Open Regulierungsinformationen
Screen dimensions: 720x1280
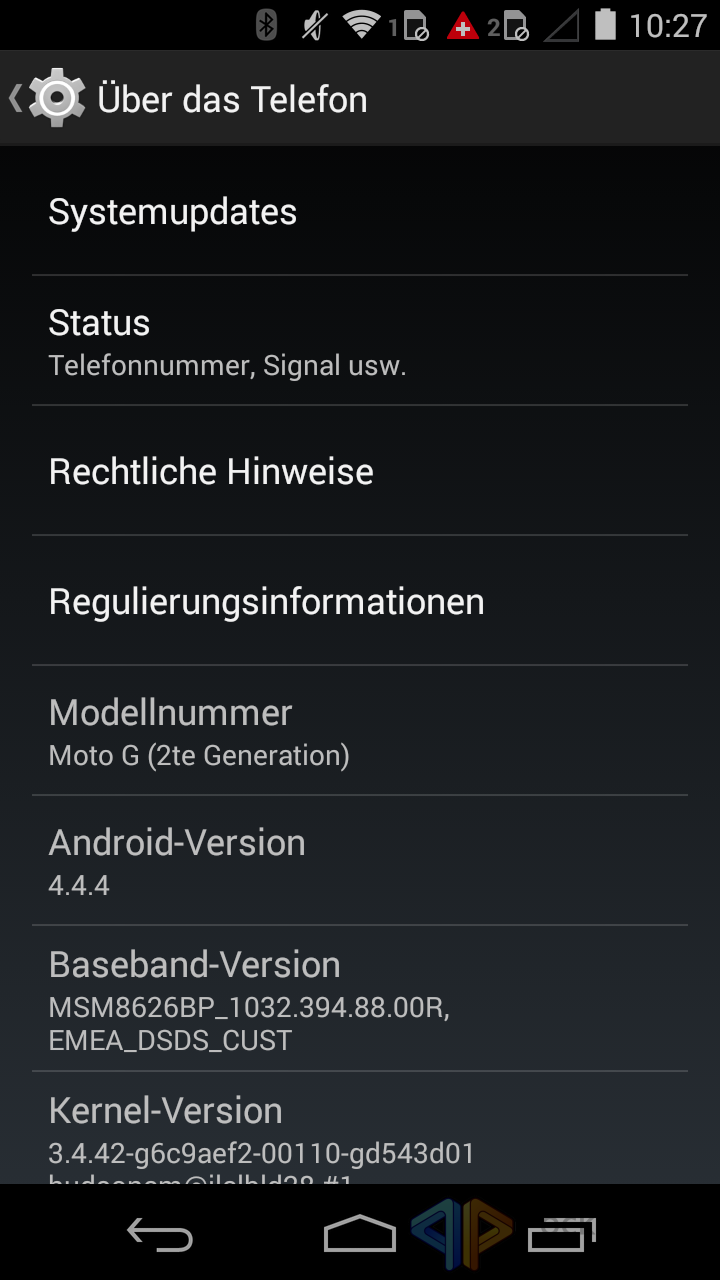360,602
